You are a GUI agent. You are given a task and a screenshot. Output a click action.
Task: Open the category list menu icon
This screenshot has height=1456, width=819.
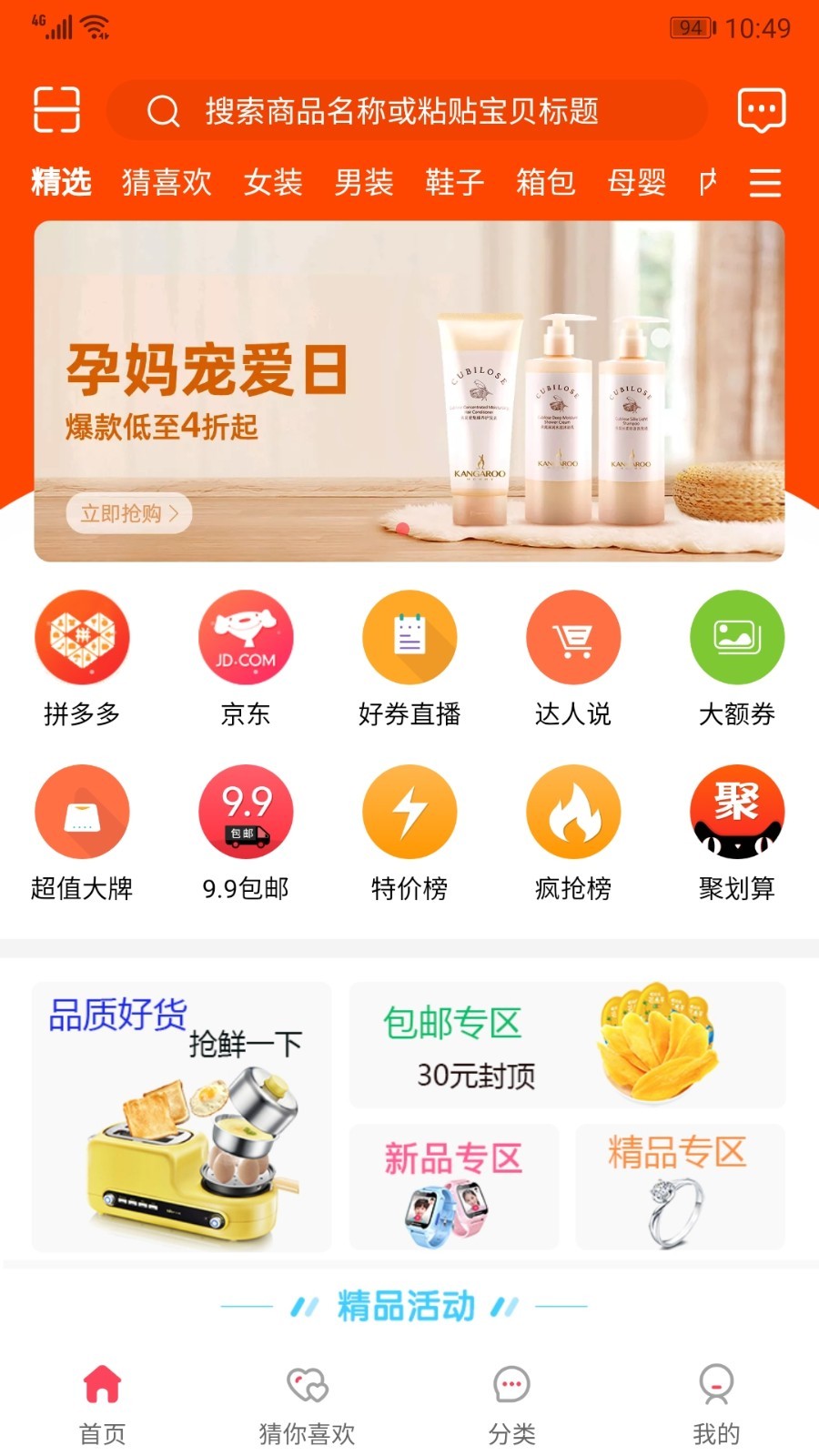click(x=764, y=183)
